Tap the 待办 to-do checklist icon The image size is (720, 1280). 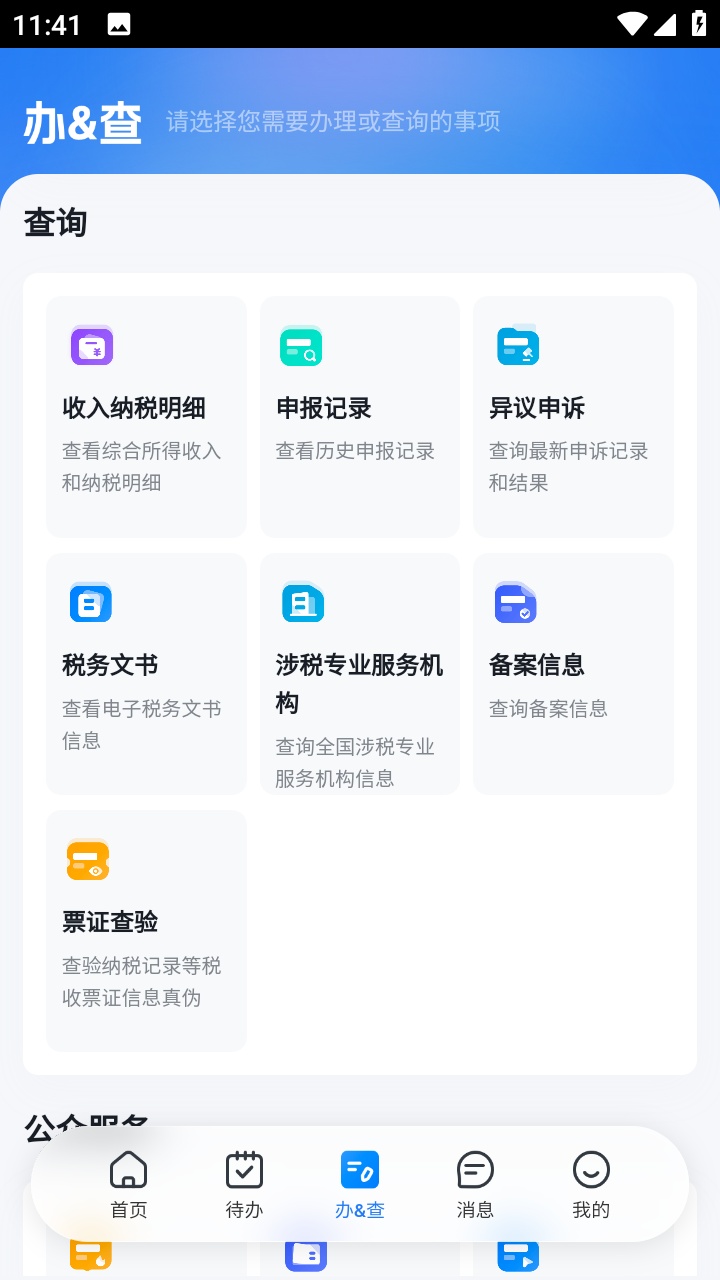coord(243,1168)
